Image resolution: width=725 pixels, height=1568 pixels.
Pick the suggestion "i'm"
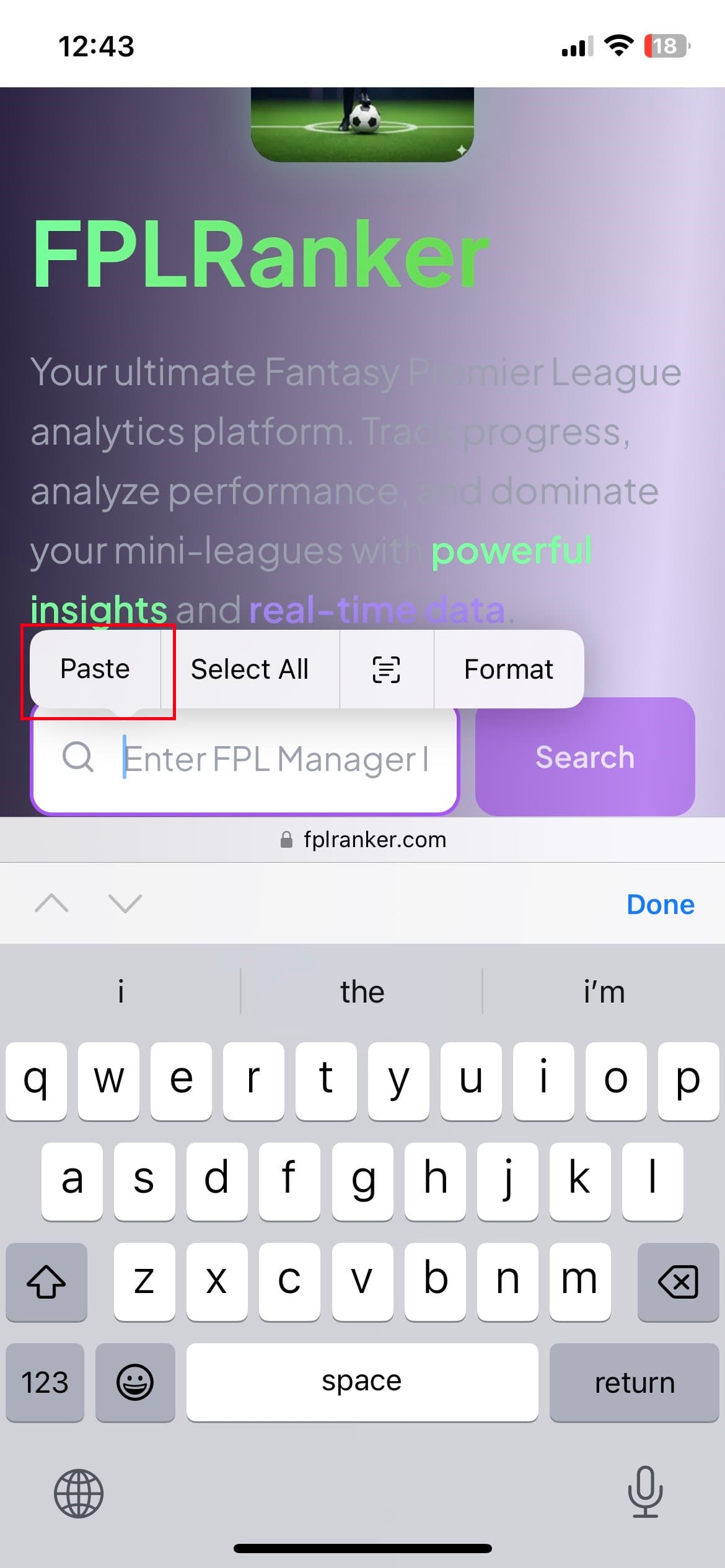pyautogui.click(x=604, y=991)
